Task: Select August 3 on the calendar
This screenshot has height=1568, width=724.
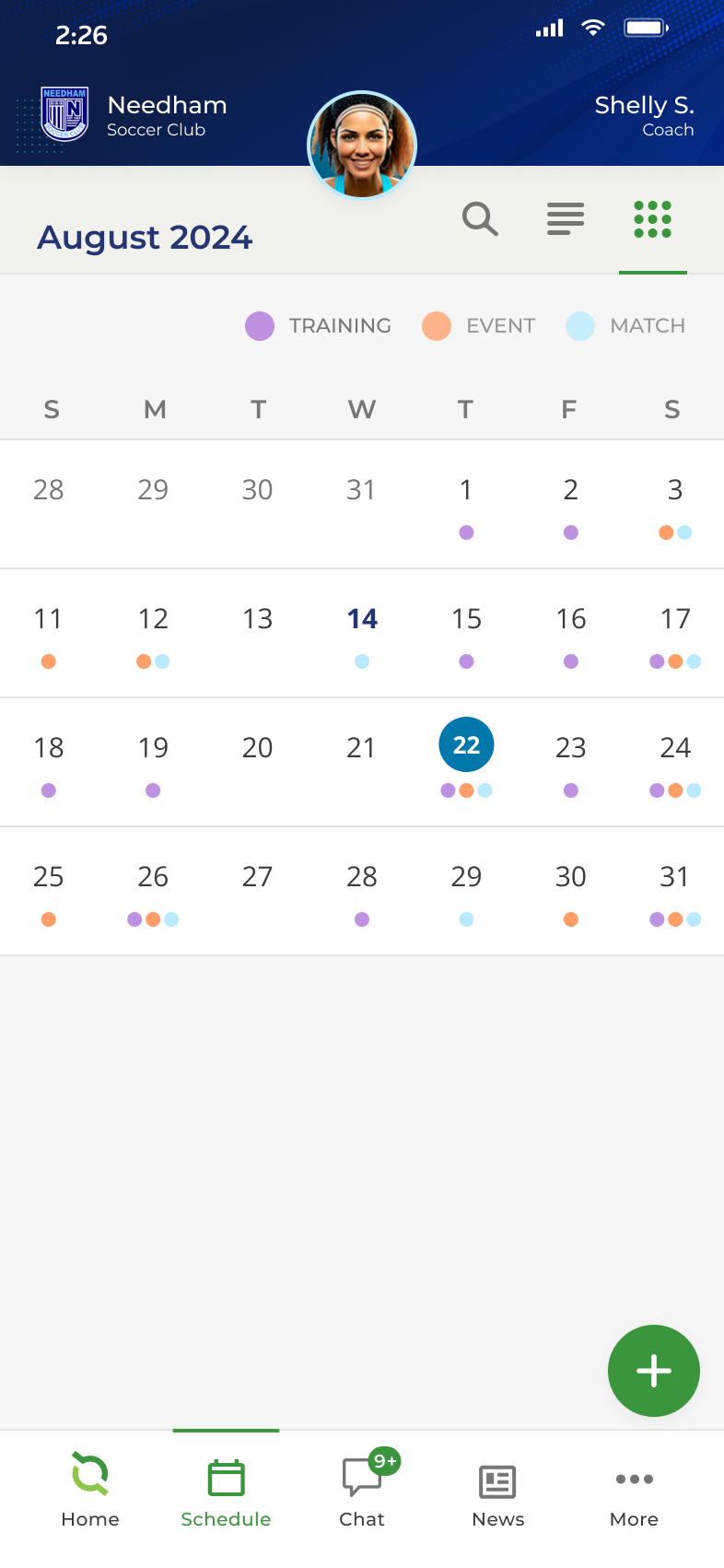Action: (675, 504)
